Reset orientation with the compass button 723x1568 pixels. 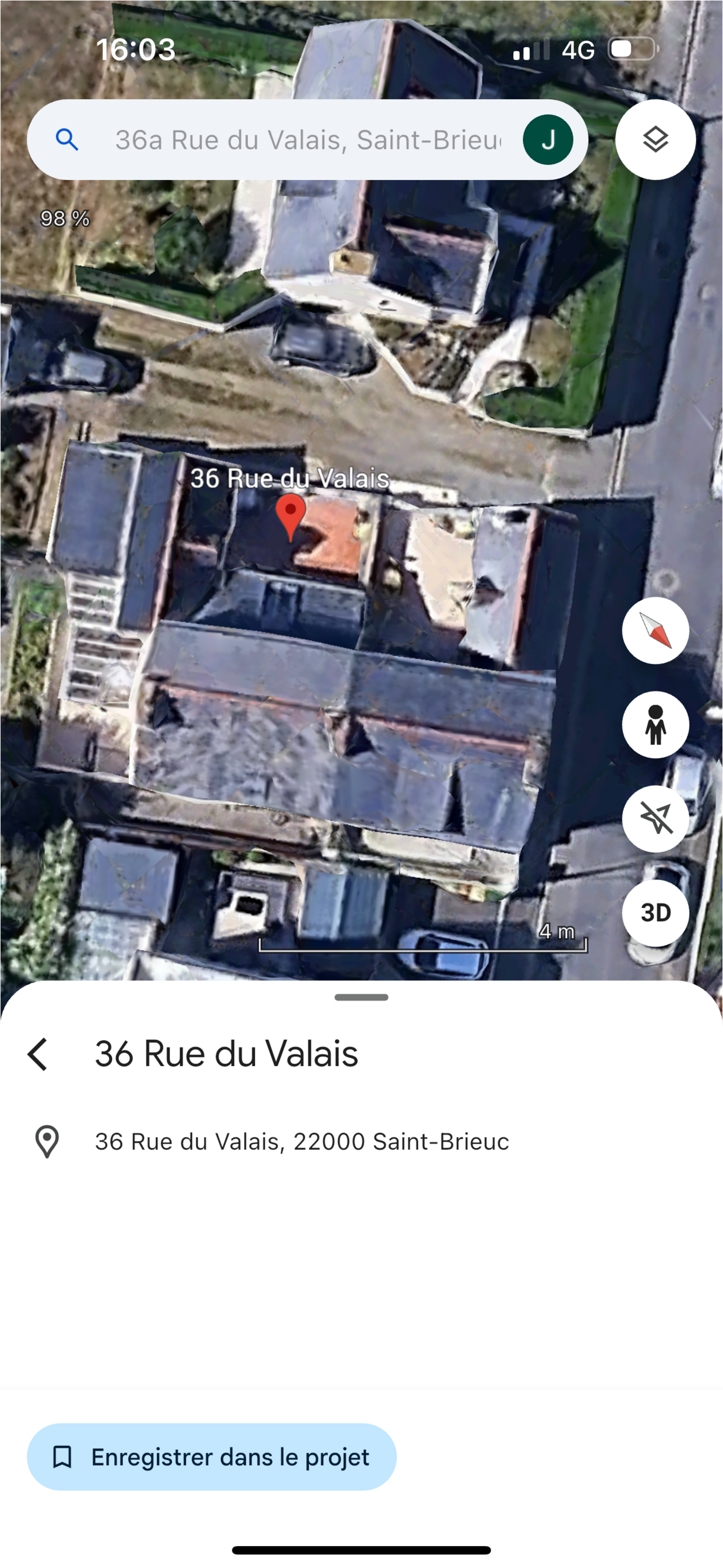pyautogui.click(x=655, y=630)
